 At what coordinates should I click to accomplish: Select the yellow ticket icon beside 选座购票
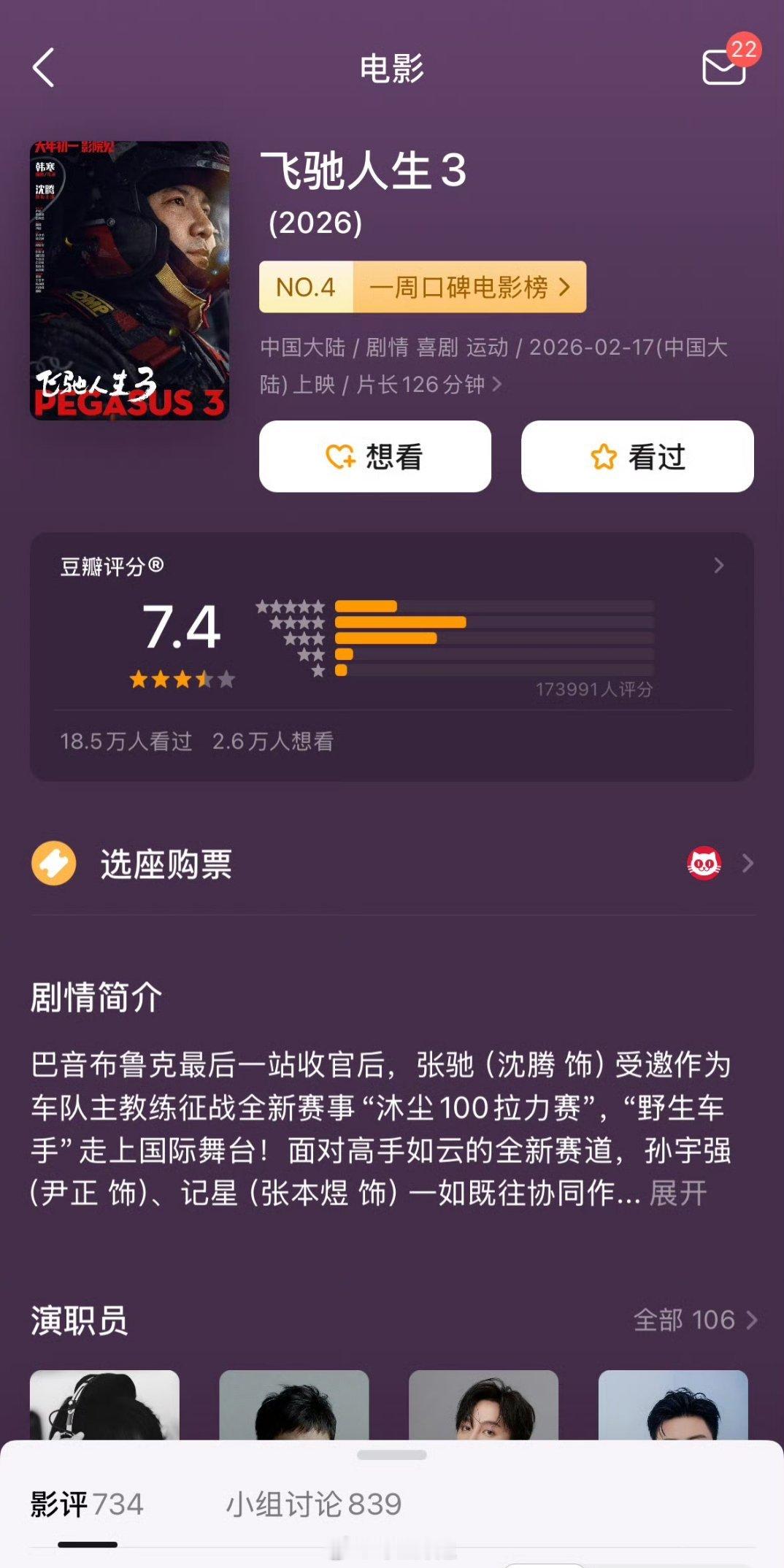[54, 863]
